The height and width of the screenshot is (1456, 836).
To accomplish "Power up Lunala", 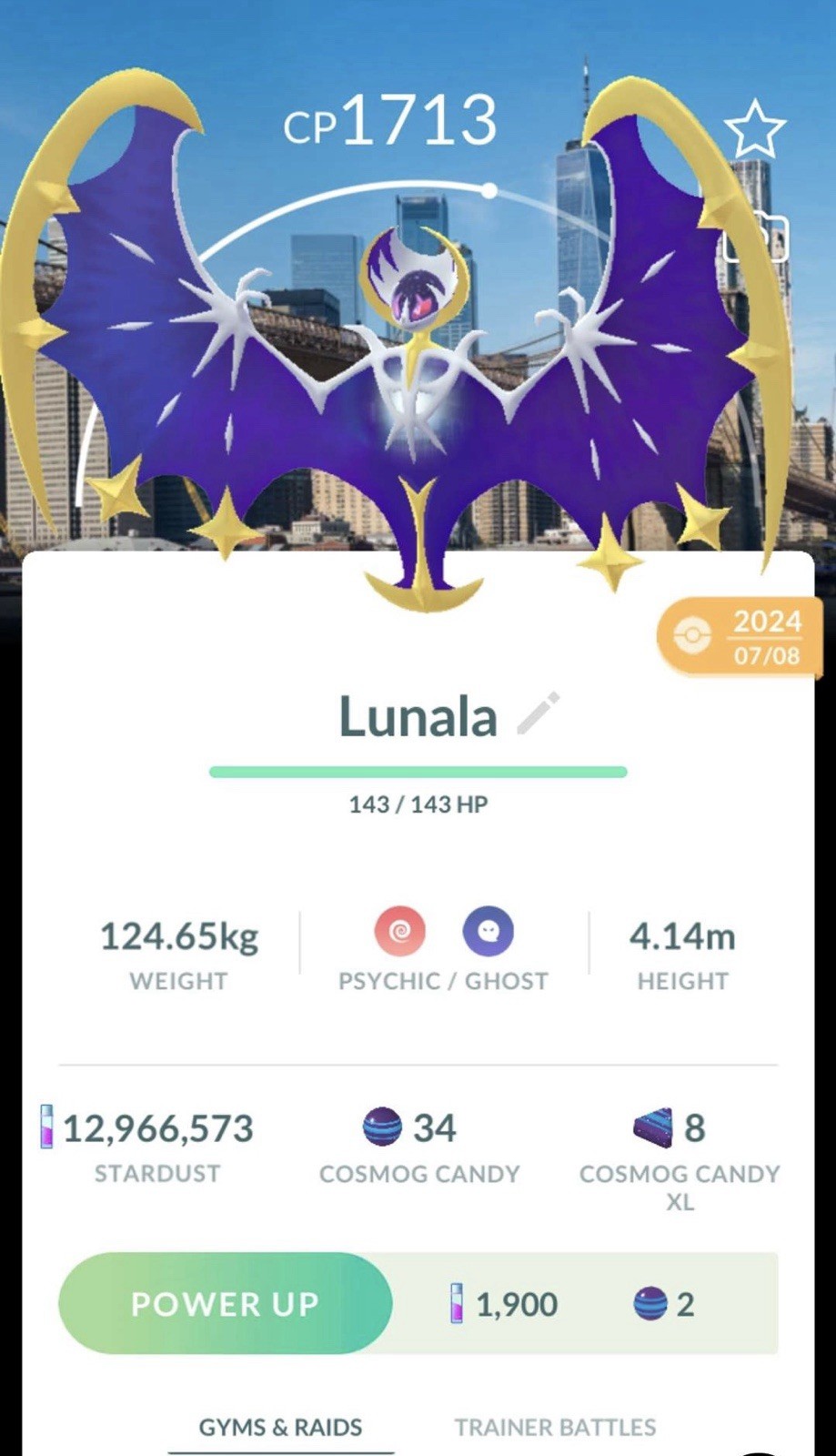I will (x=226, y=1303).
